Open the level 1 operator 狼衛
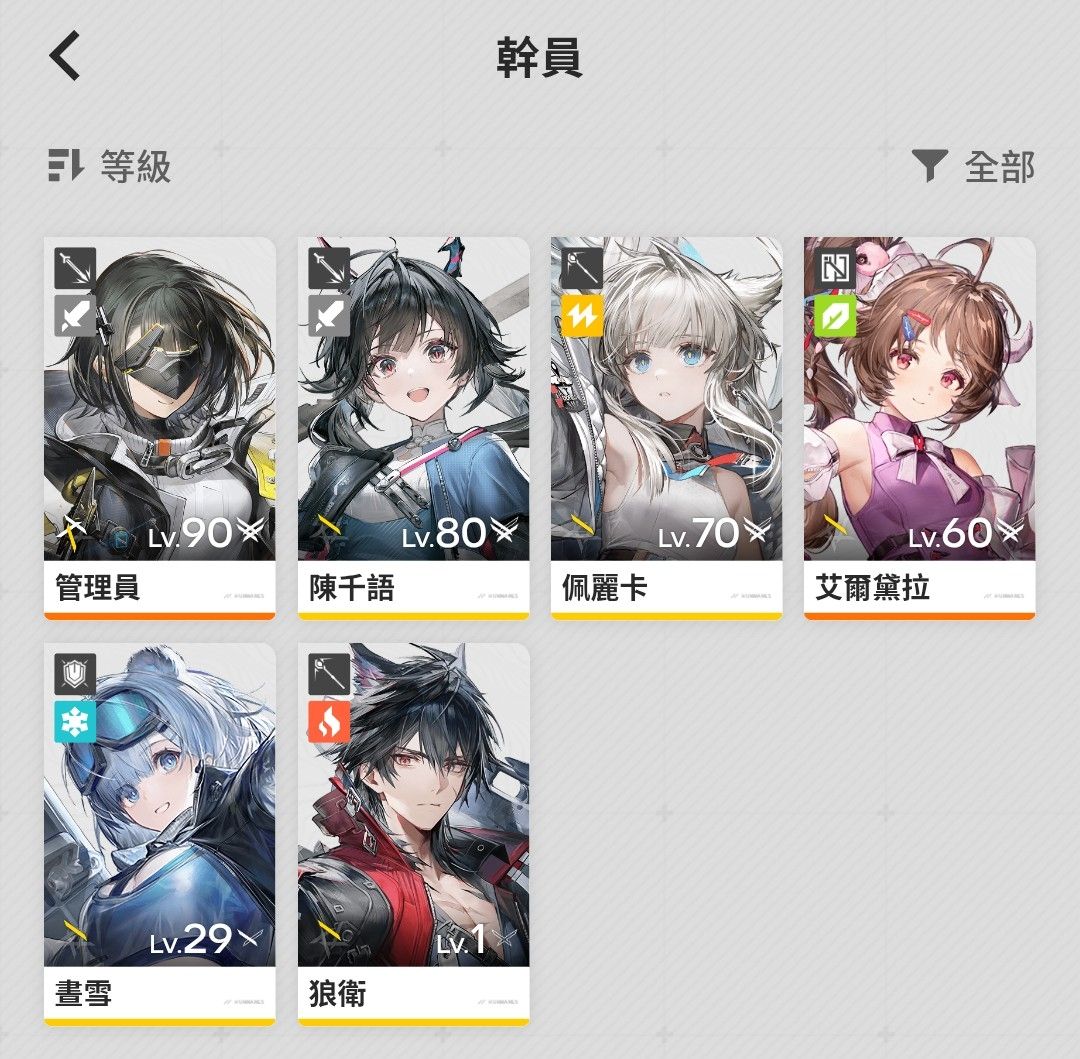The height and width of the screenshot is (1059, 1080). pos(413,834)
